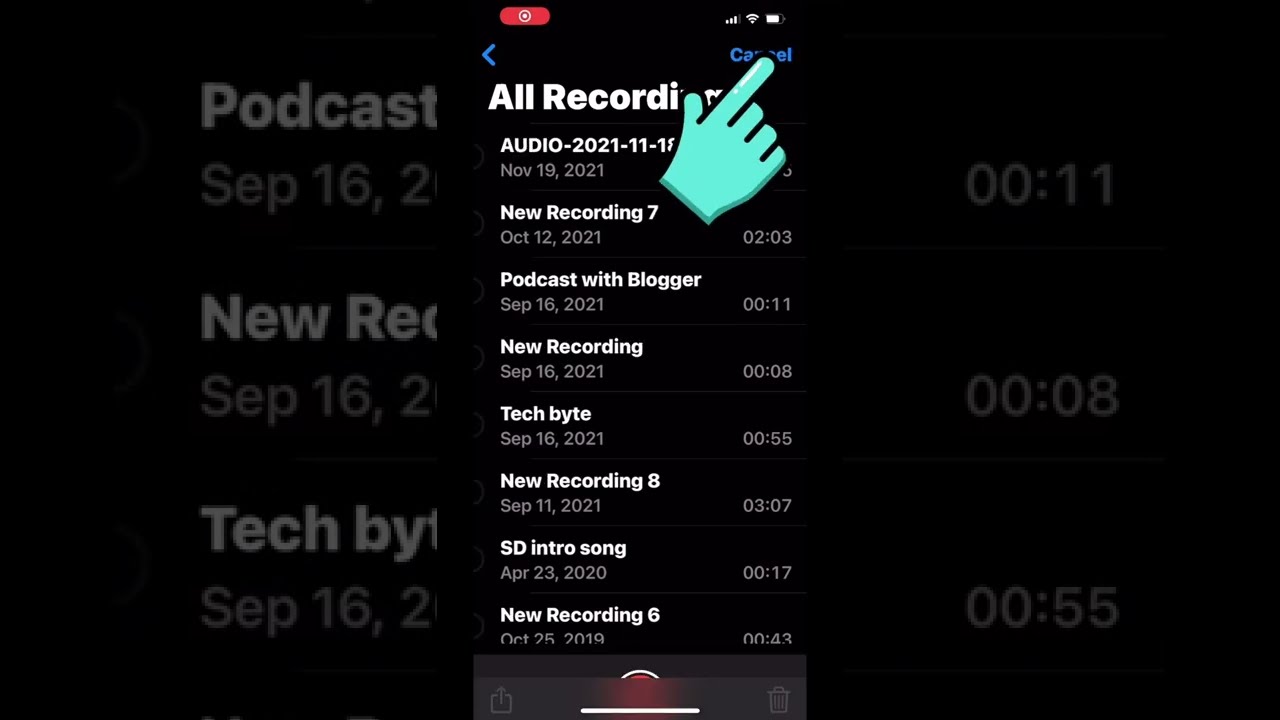Start recording with the red record button
Viewport: 1280px width, 720px height.
(640, 688)
